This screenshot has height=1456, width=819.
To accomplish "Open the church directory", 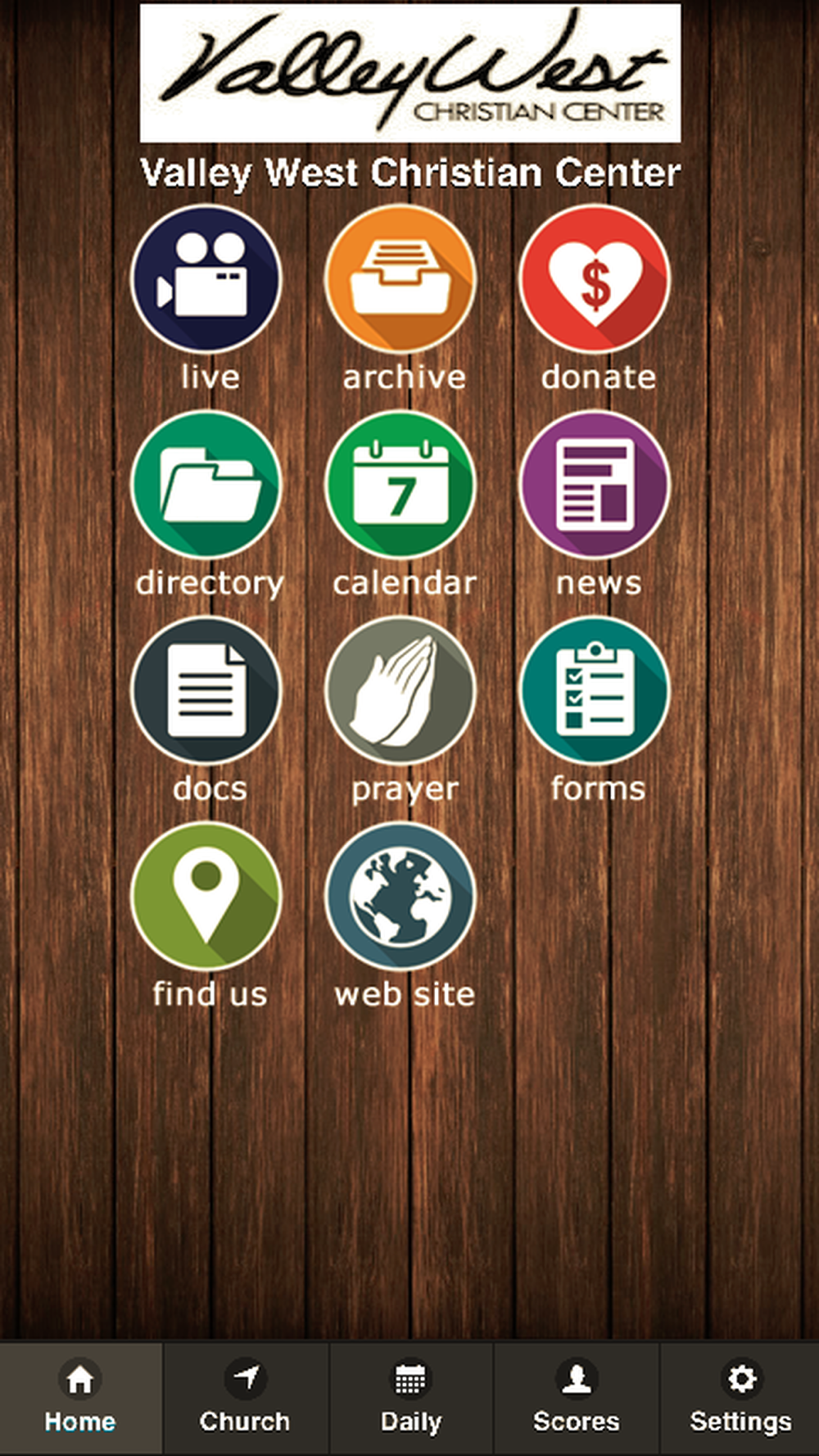I will coord(206,485).
